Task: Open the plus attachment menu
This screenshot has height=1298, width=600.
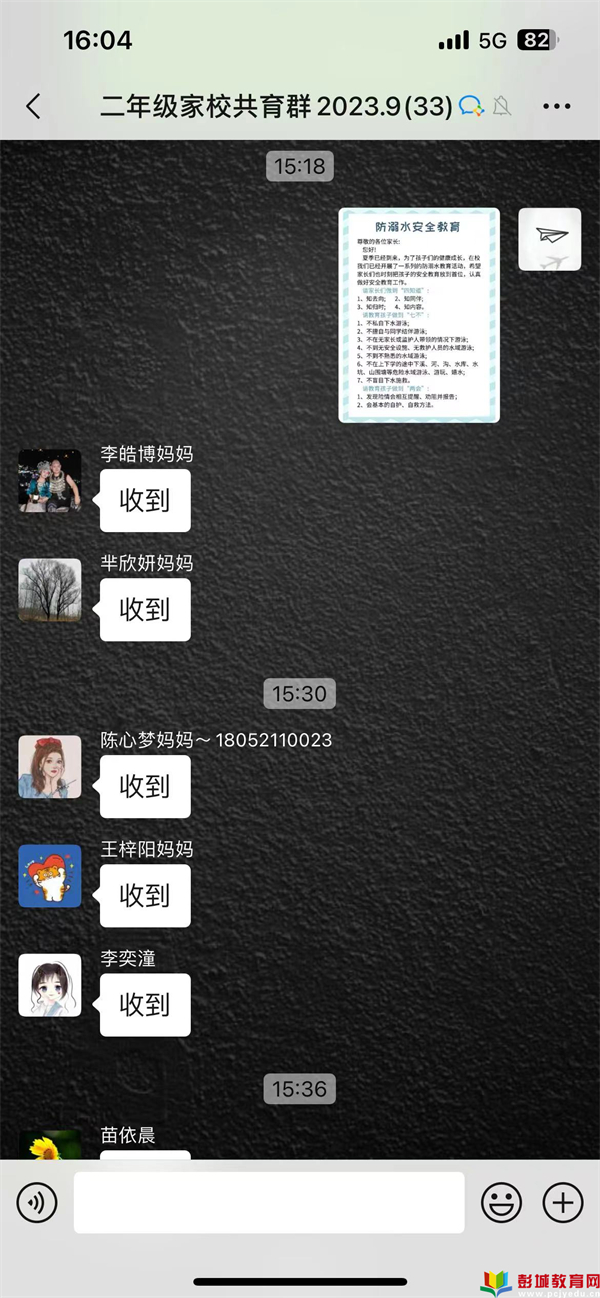Action: (562, 1202)
